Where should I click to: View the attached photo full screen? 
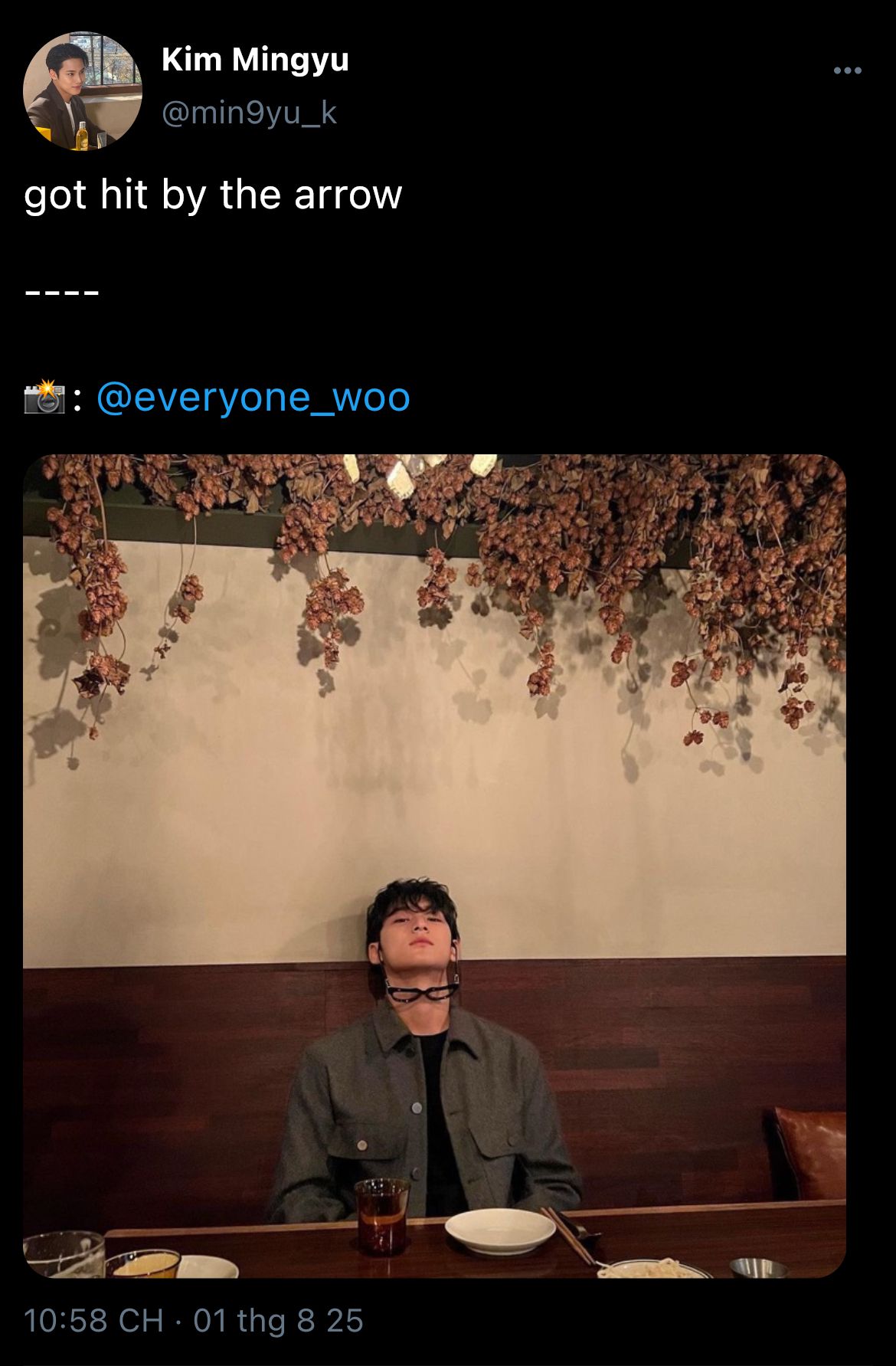pyautogui.click(x=434, y=866)
